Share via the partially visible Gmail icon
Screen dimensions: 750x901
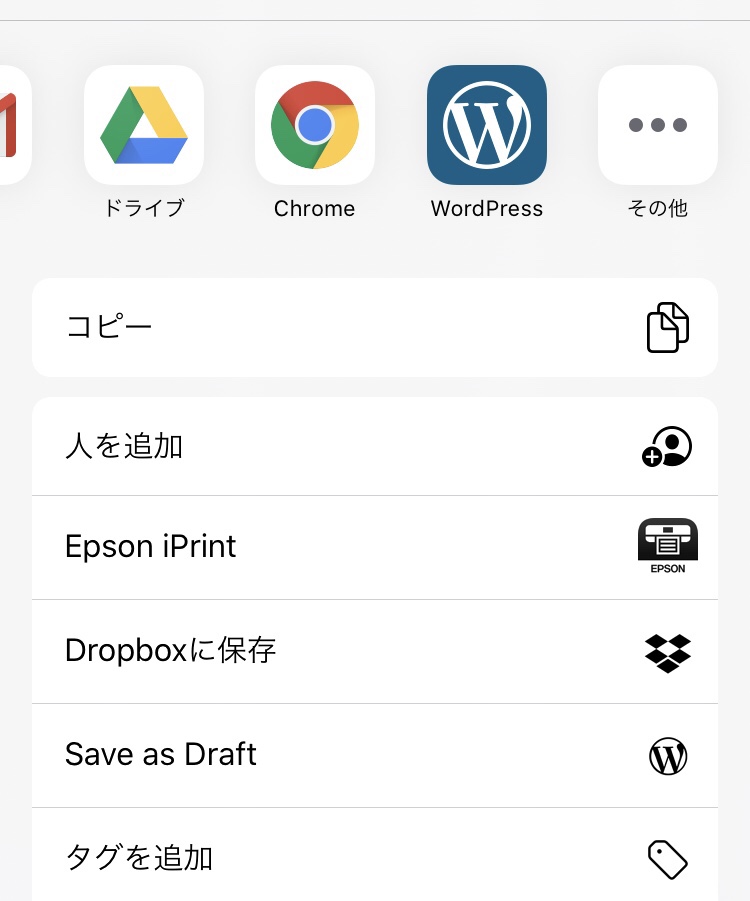(12, 126)
